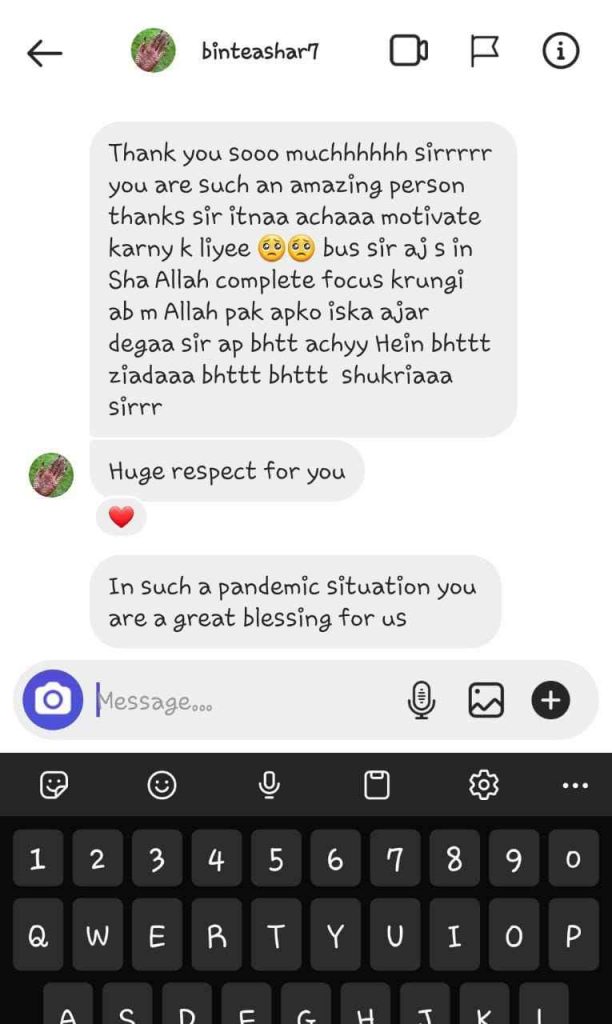The width and height of the screenshot is (612, 1024).
Task: Open the keyboard sticker panel
Action: click(53, 786)
